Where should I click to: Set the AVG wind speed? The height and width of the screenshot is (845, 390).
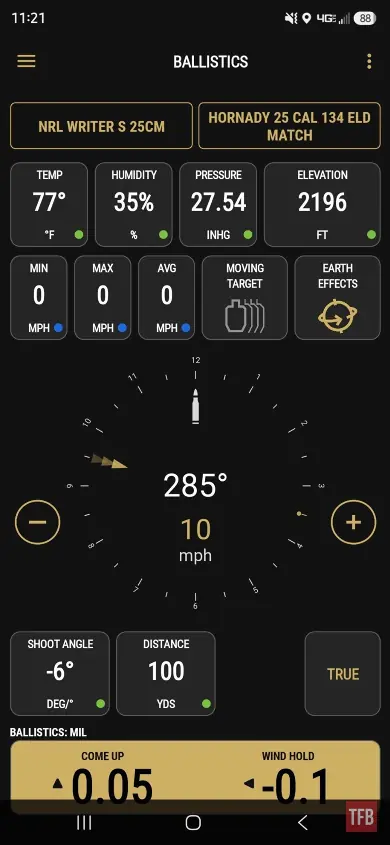(166, 297)
